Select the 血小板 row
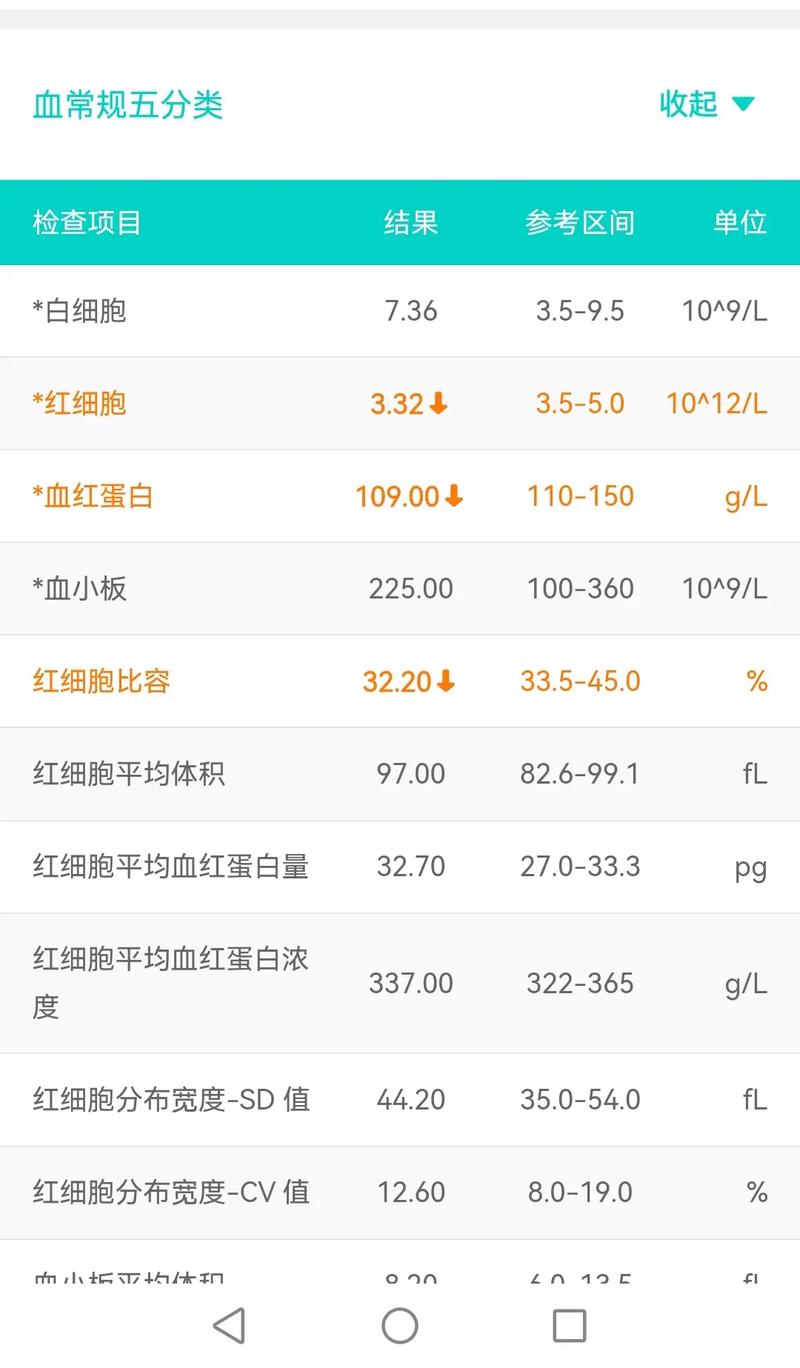800x1368 pixels. click(x=400, y=589)
